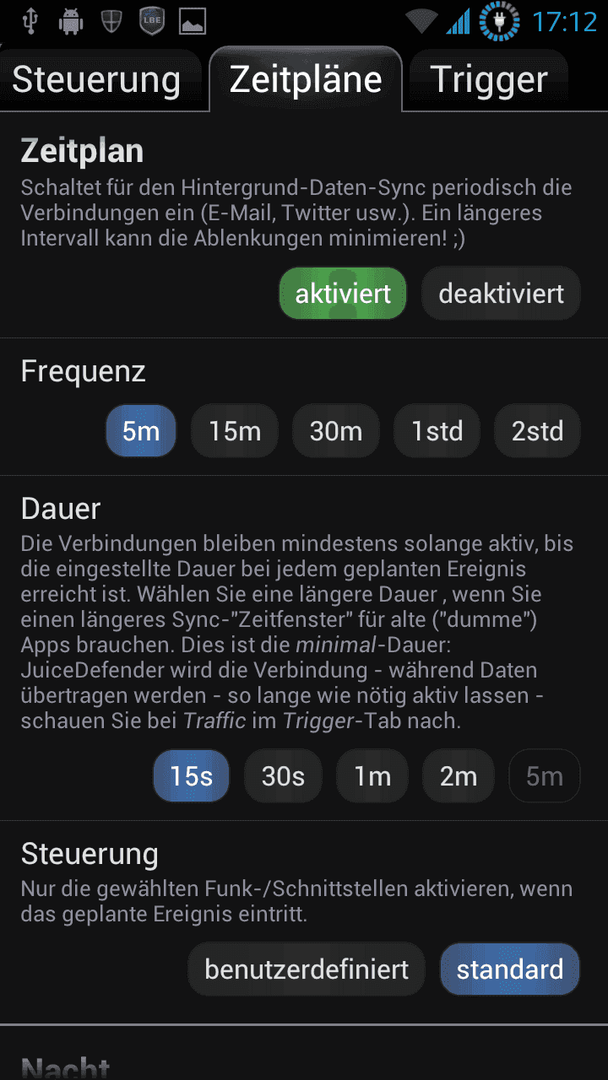Switch to the Steuerung tab
608x1080 pixels.
(x=100, y=80)
